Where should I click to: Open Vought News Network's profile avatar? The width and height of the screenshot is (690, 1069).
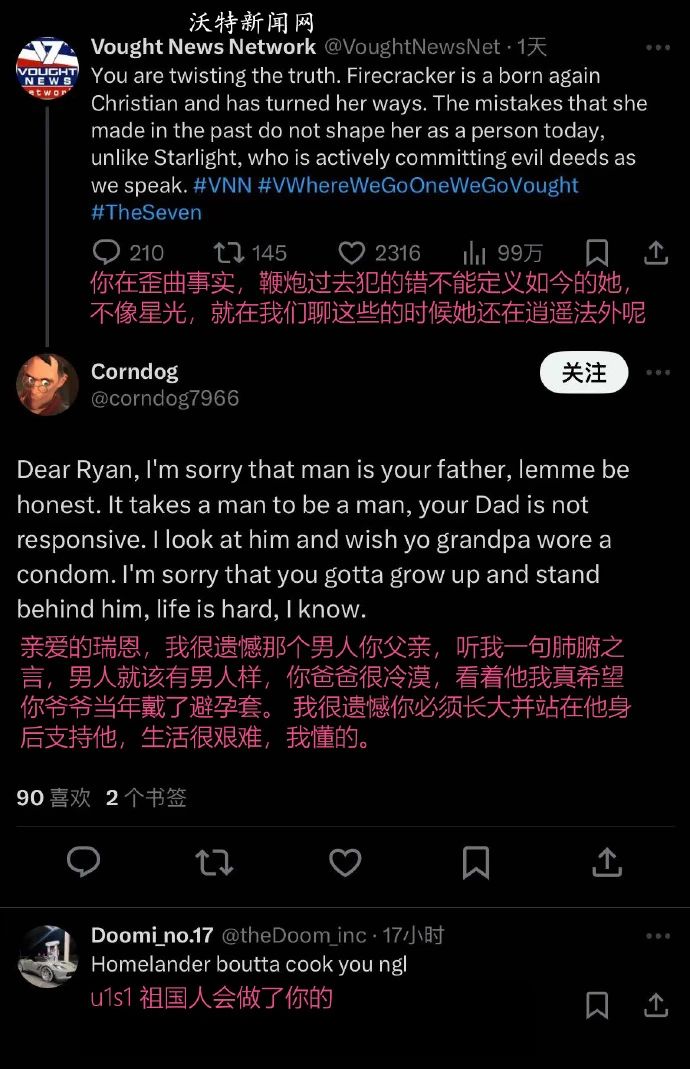tap(47, 68)
